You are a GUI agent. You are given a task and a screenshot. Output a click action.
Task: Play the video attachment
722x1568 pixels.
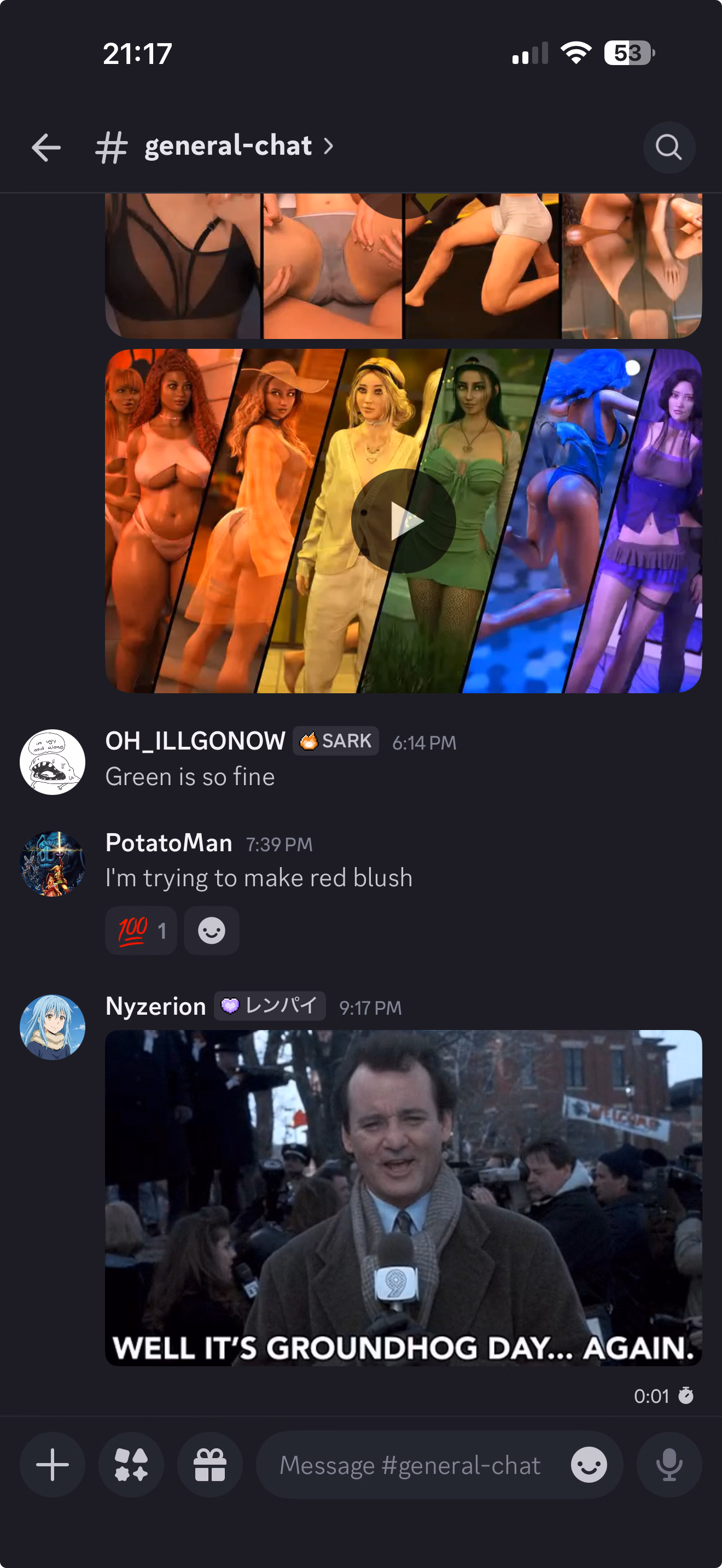click(404, 521)
